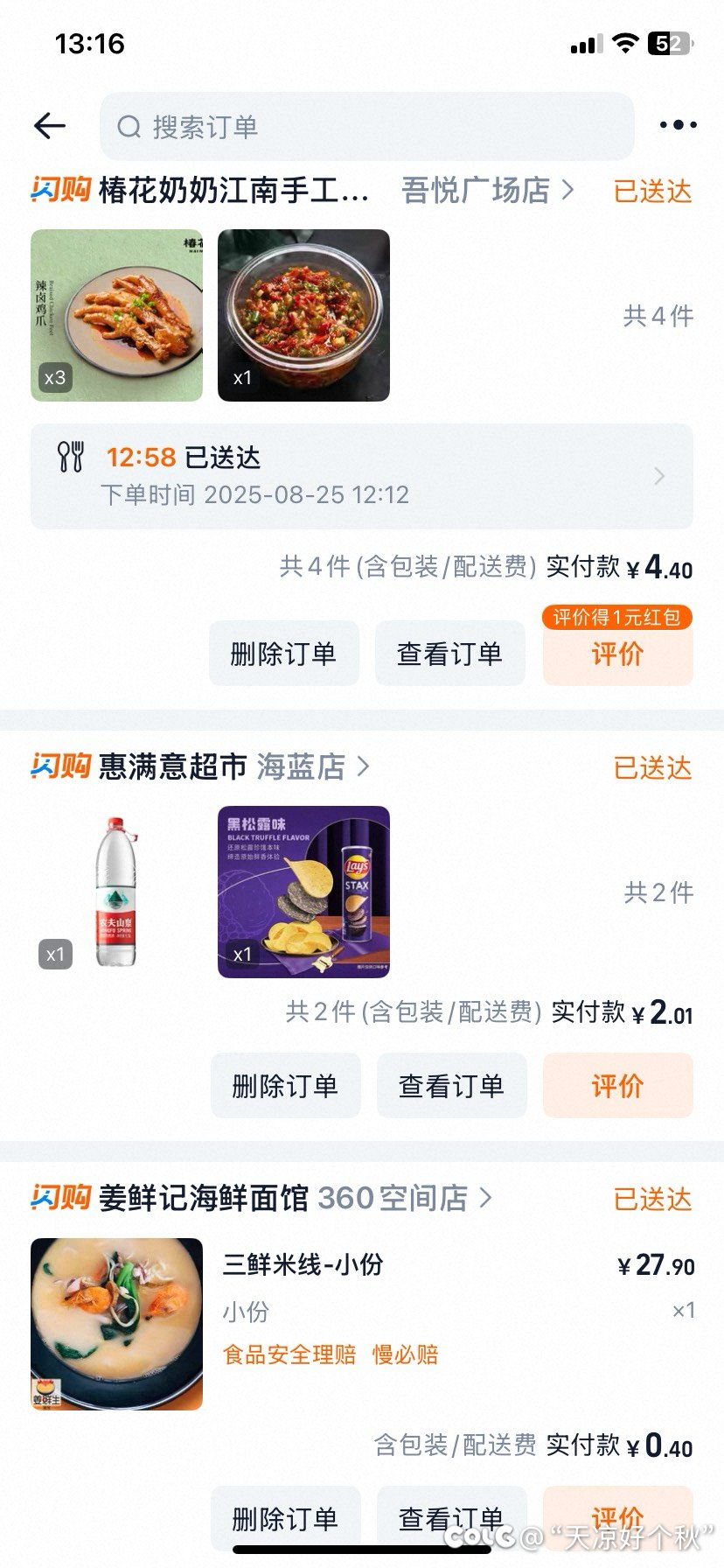724x1568 pixels.
Task: Open the 12:58 已送达 delivery status row
Action: [361, 476]
